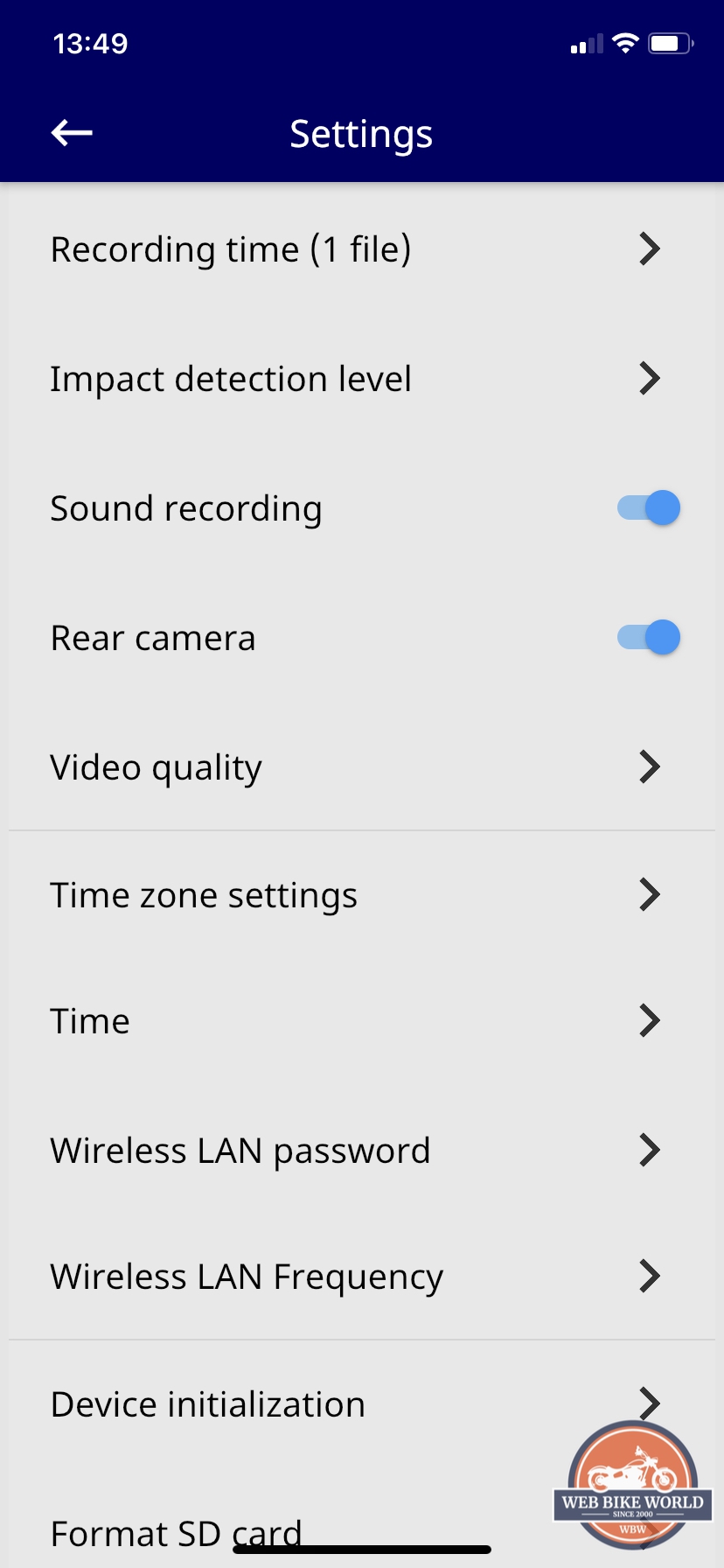724x1568 pixels.
Task: Open Device initialization
Action: [x=362, y=1404]
